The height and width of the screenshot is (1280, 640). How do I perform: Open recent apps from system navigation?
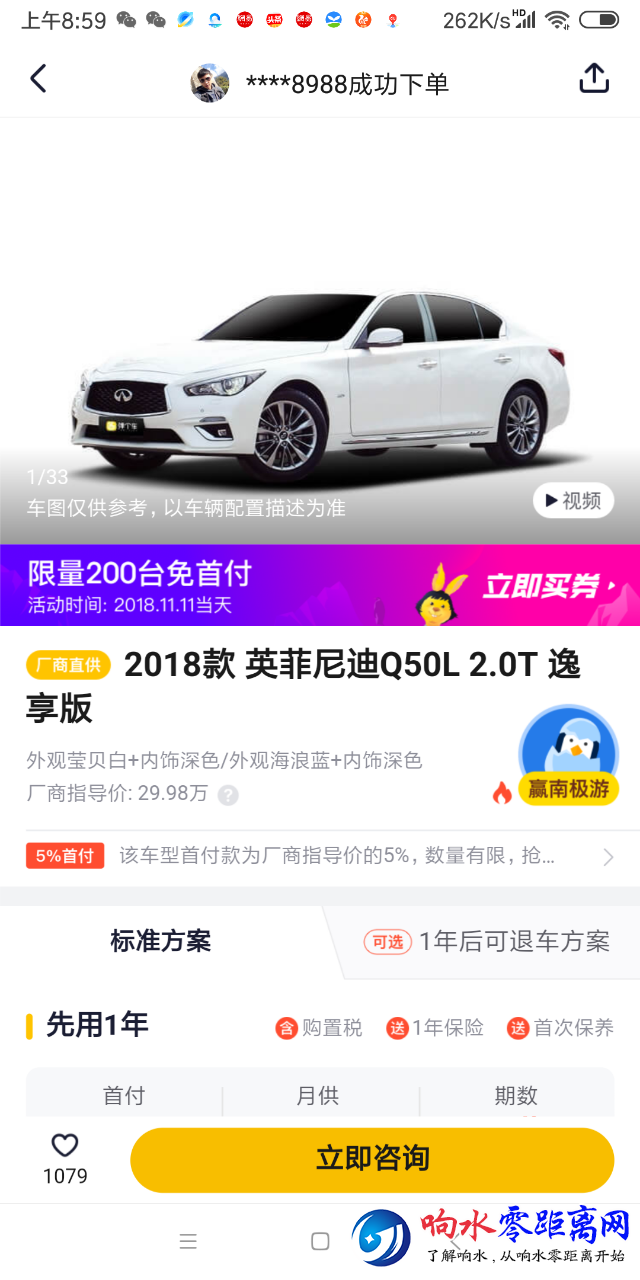coord(188,1241)
